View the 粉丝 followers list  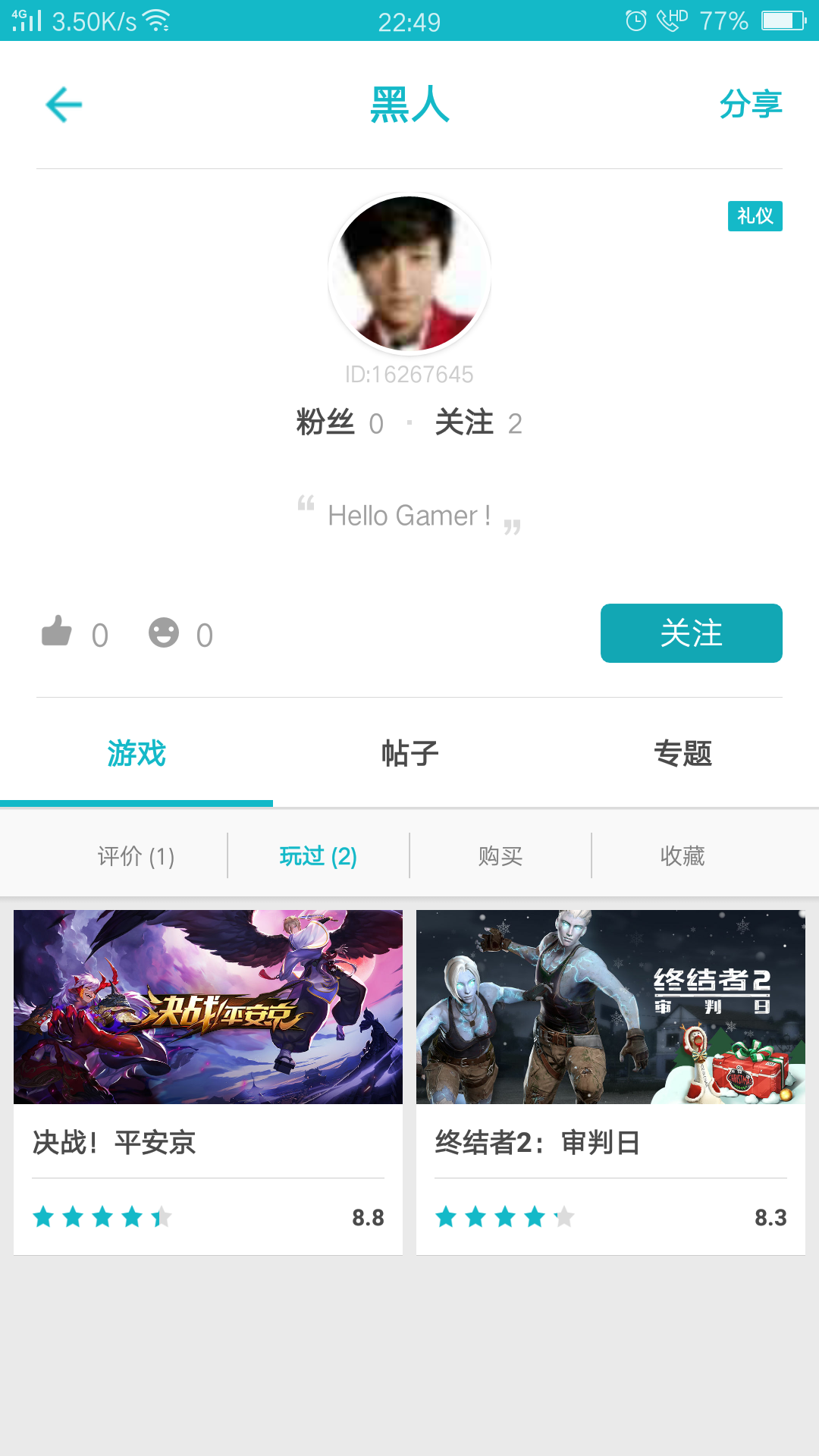340,422
